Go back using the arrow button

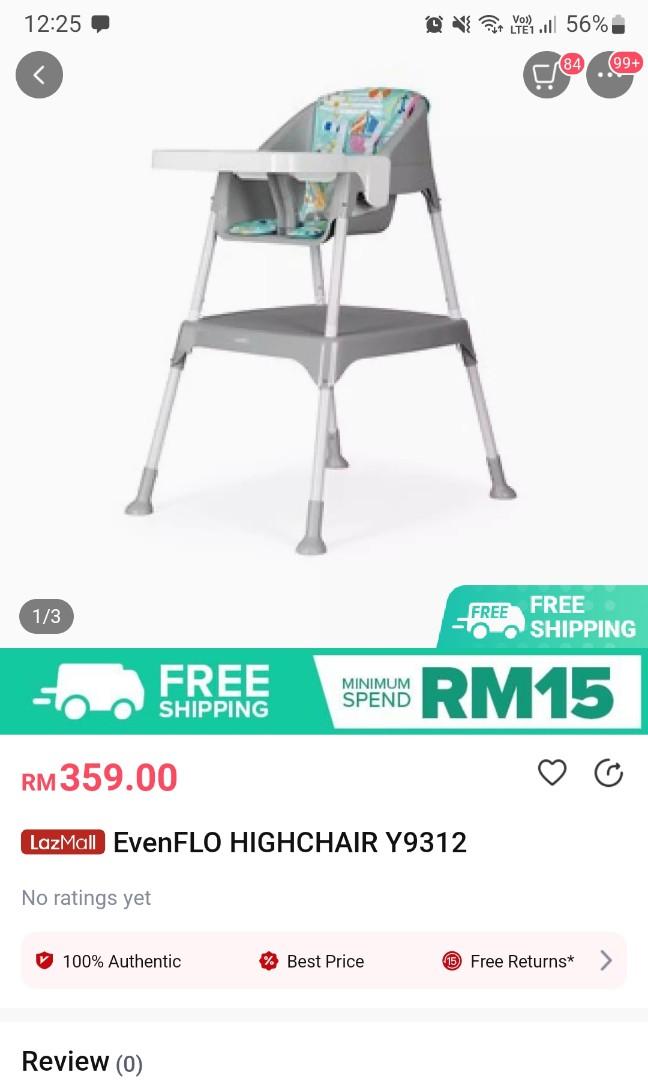39,74
